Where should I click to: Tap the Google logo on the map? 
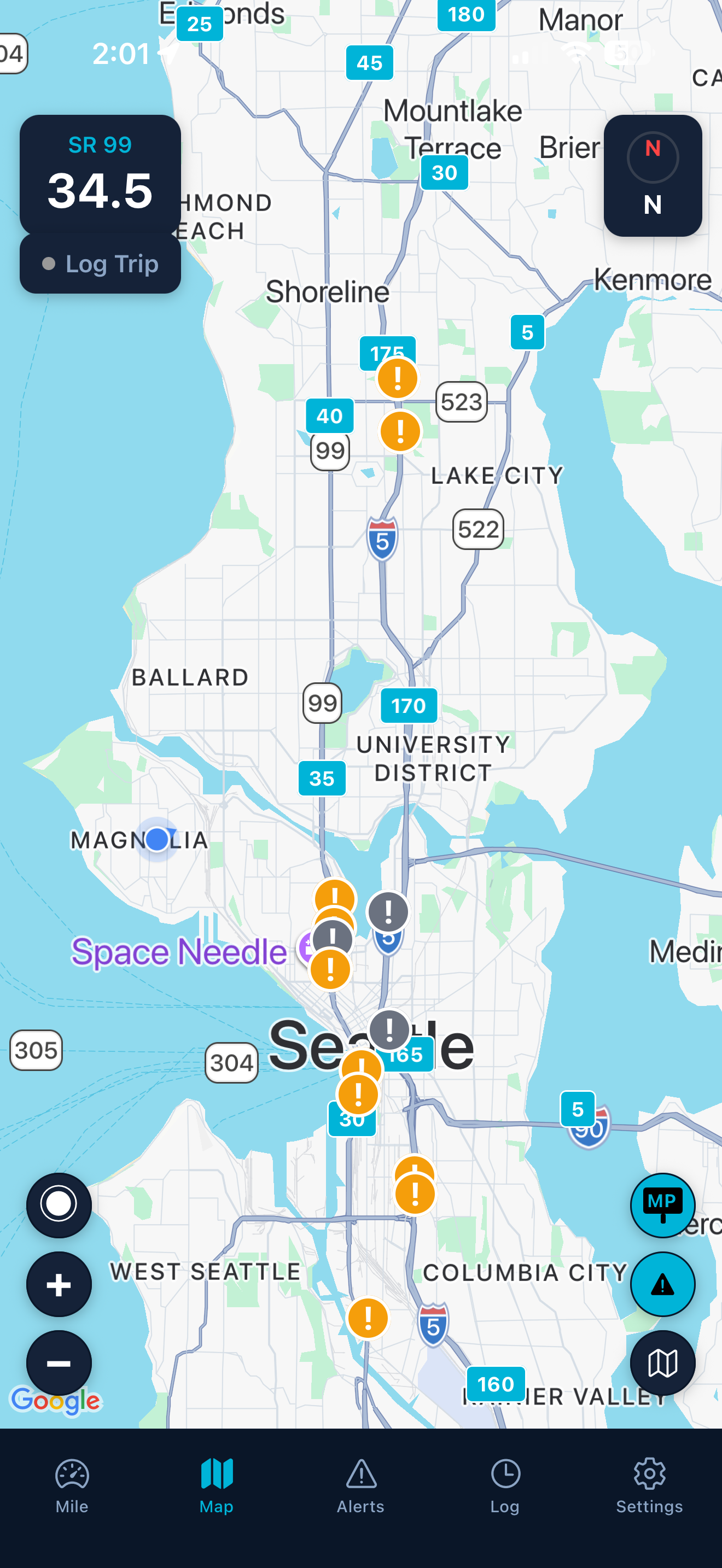tap(55, 1401)
